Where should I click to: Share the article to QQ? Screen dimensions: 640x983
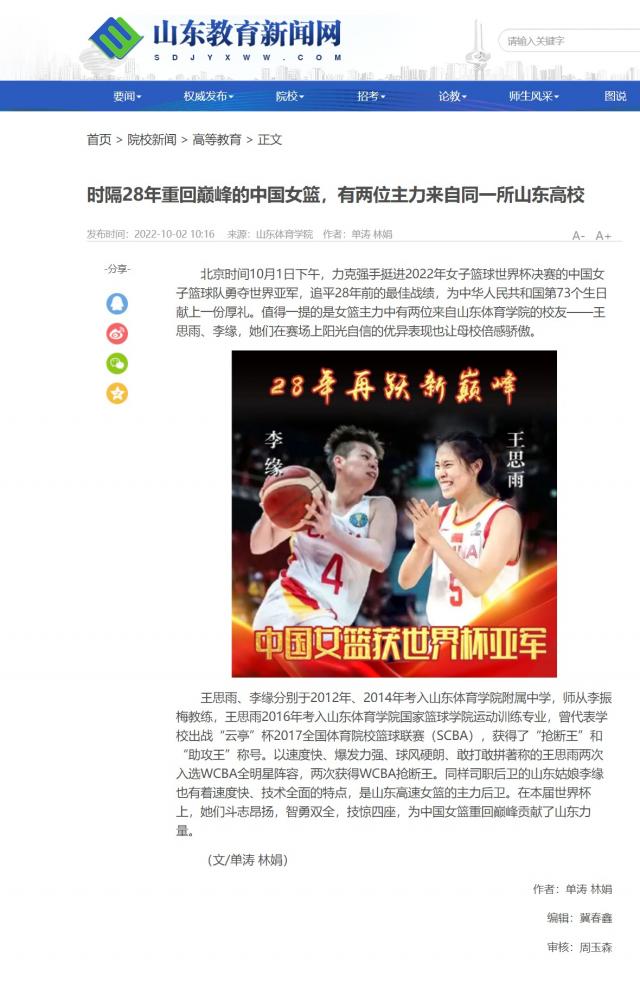coord(117,303)
